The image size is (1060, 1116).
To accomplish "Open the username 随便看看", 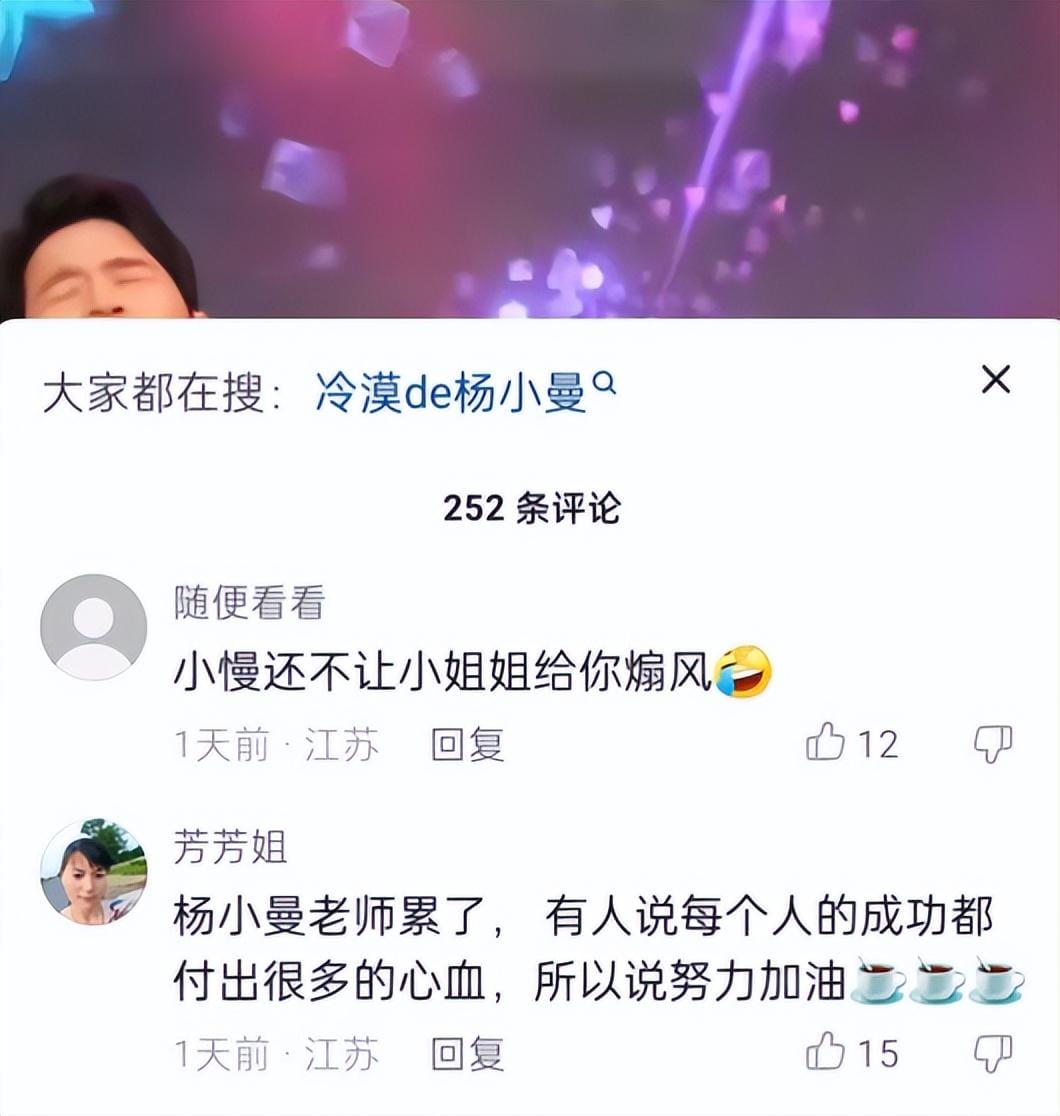I will [x=249, y=603].
